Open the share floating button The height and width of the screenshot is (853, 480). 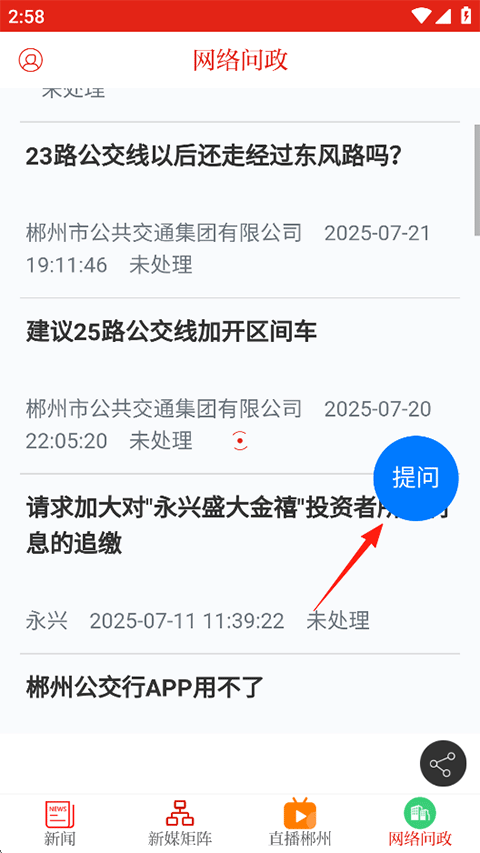click(x=443, y=763)
